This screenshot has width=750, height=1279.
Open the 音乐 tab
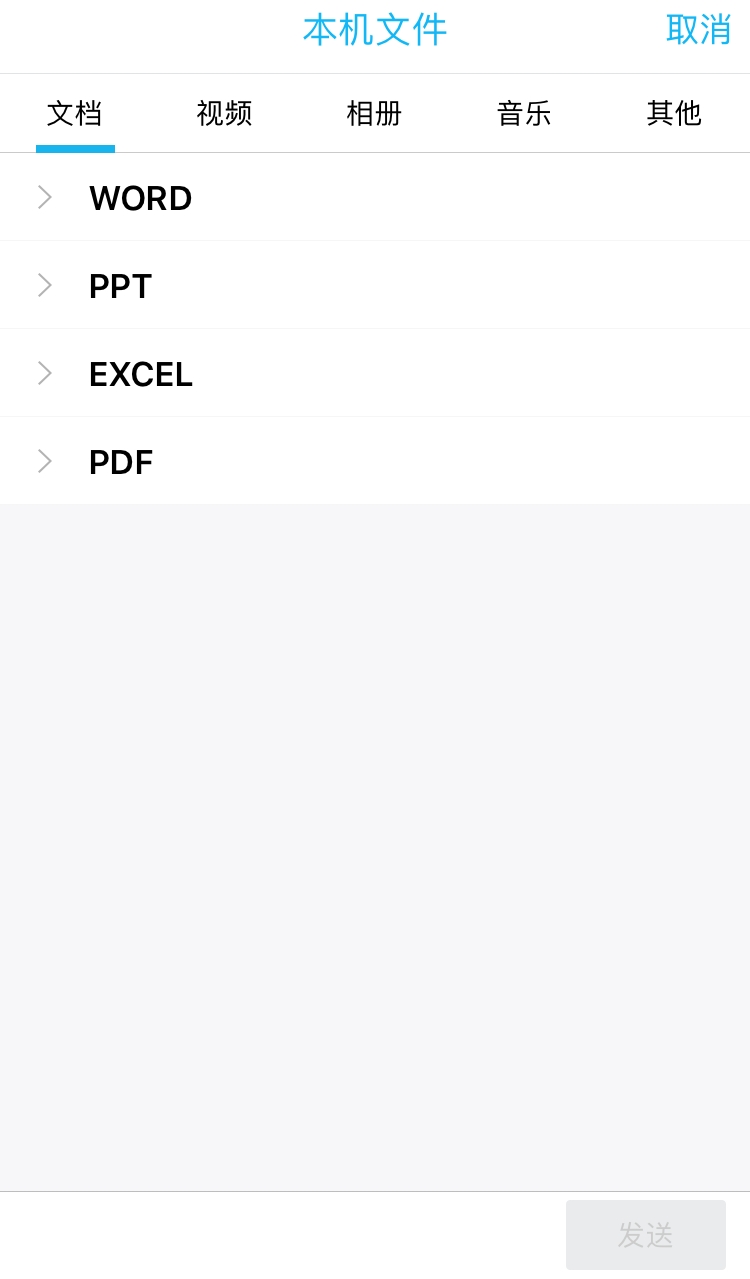point(524,114)
